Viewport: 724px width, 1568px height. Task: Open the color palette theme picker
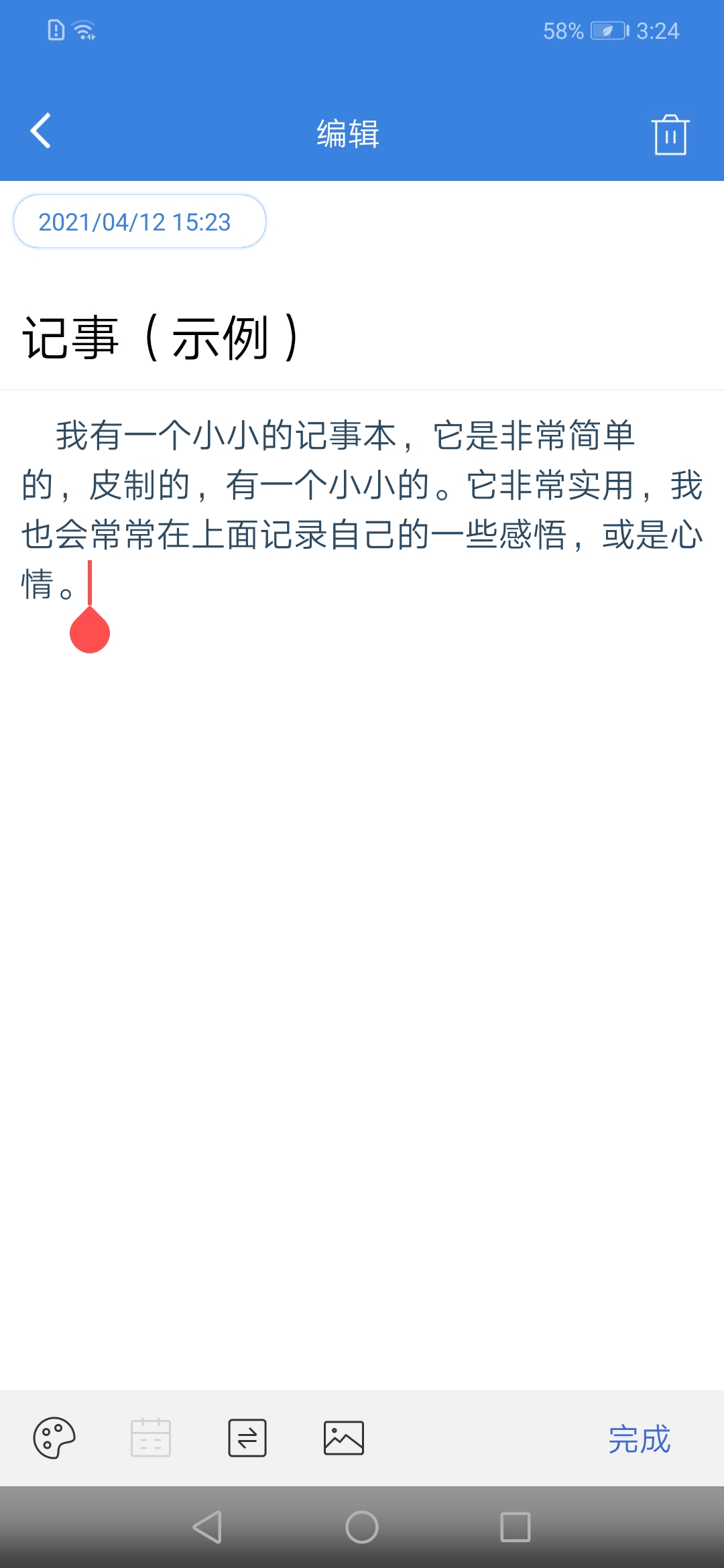tap(54, 1438)
